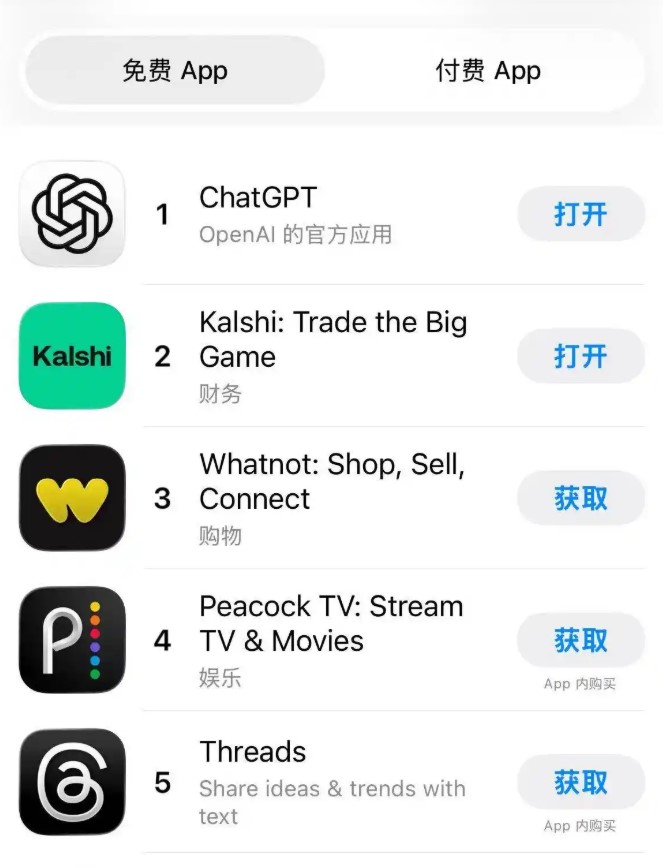The height and width of the screenshot is (868, 663).
Task: Switch to the 免费 App tab
Action: (x=175, y=71)
